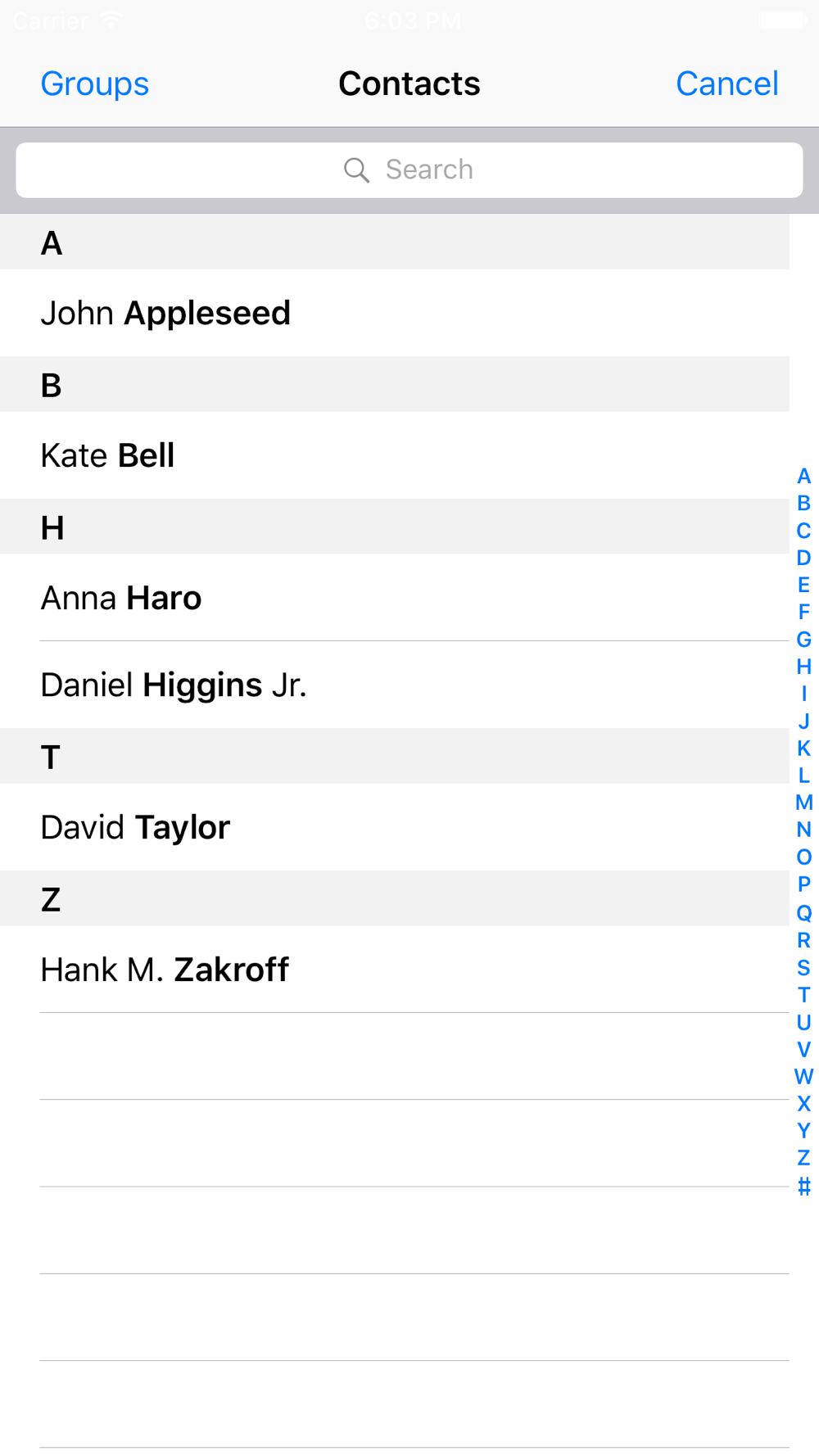Screen dimensions: 819x1456
Task: Choose Kate Bell from contacts
Action: click(108, 455)
